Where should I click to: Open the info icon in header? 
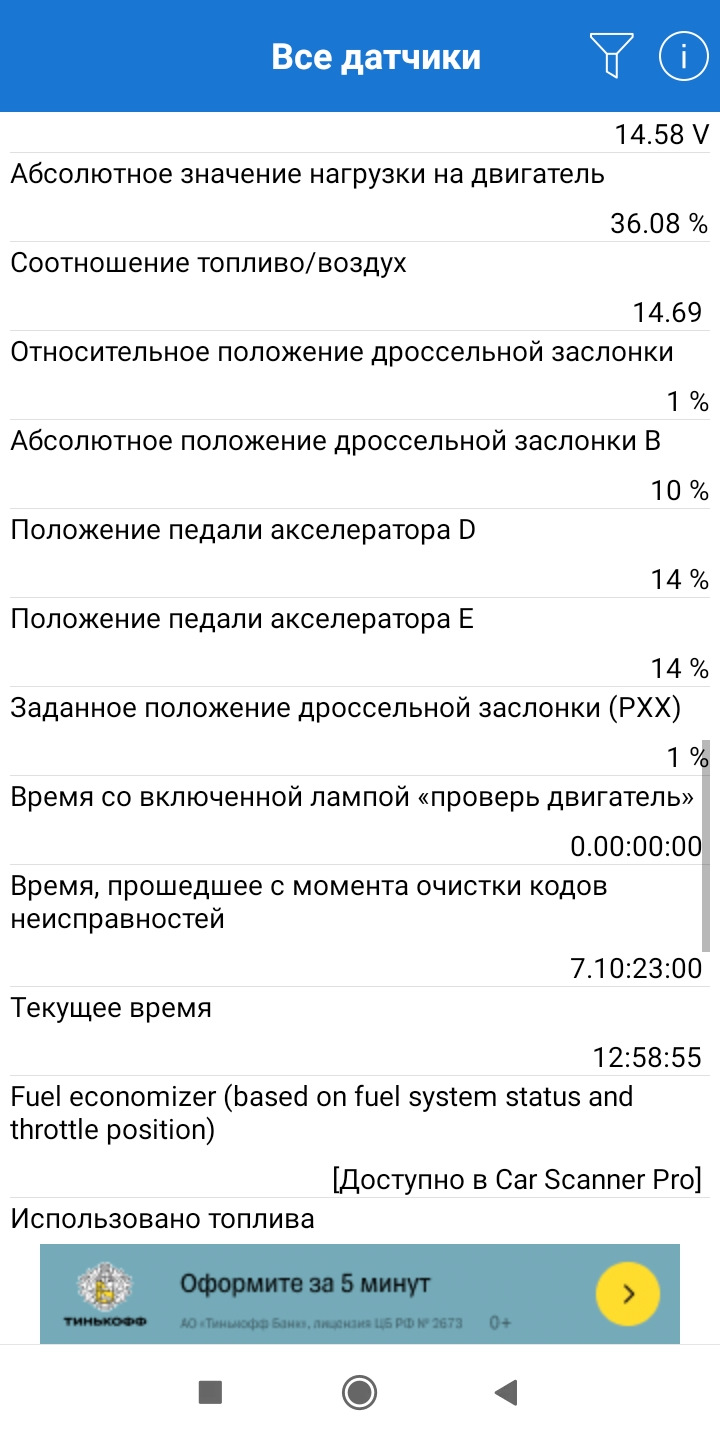(684, 55)
